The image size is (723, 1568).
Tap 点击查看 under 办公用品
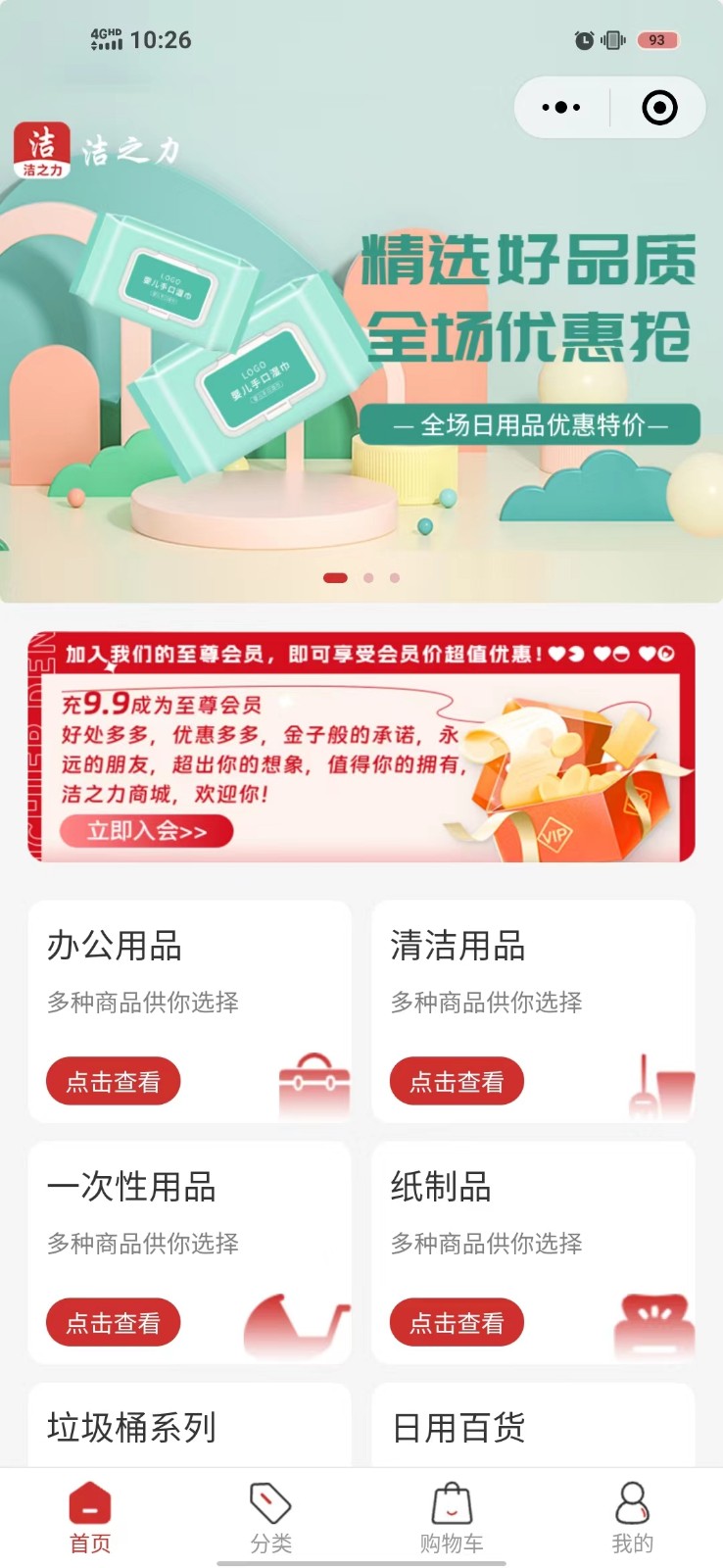tap(113, 1081)
